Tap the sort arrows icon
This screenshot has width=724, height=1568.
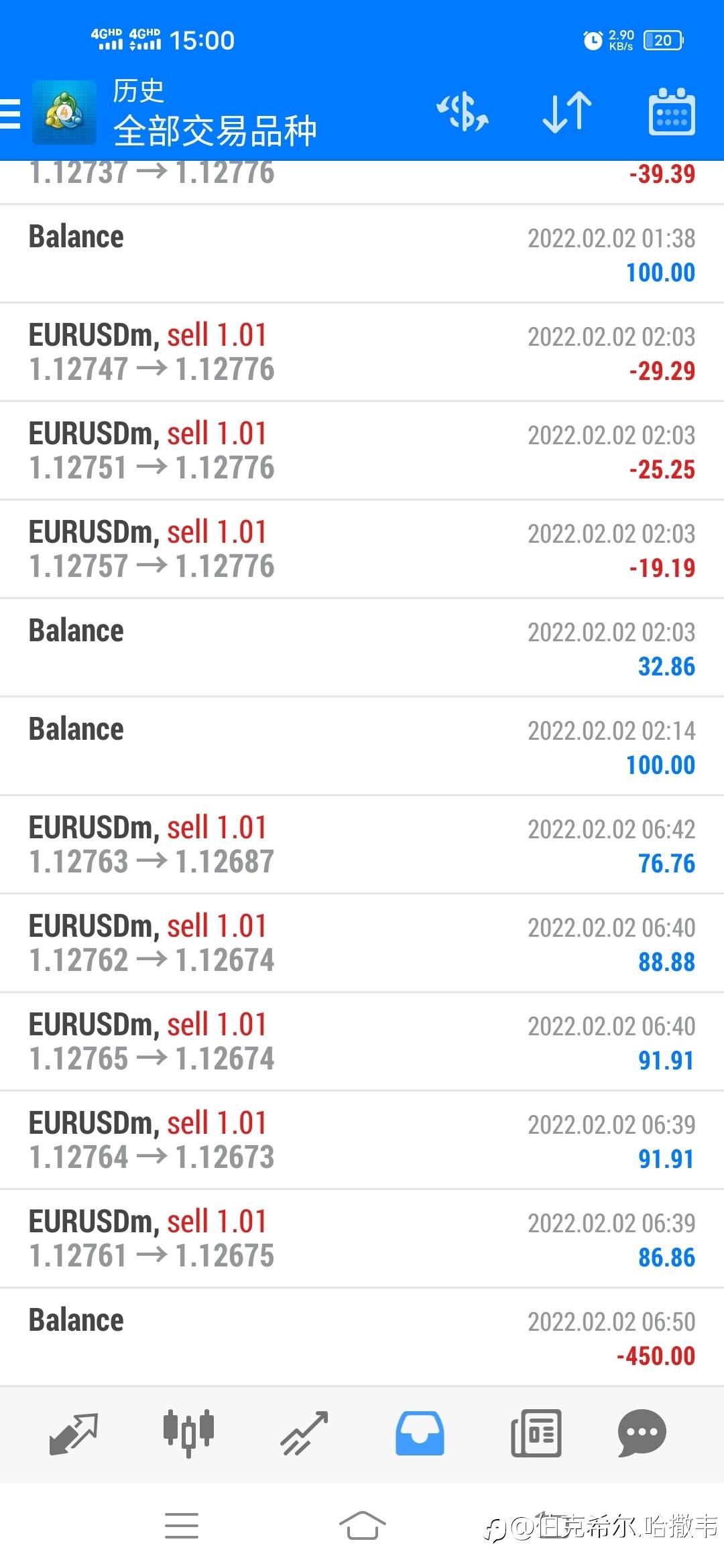(x=567, y=112)
